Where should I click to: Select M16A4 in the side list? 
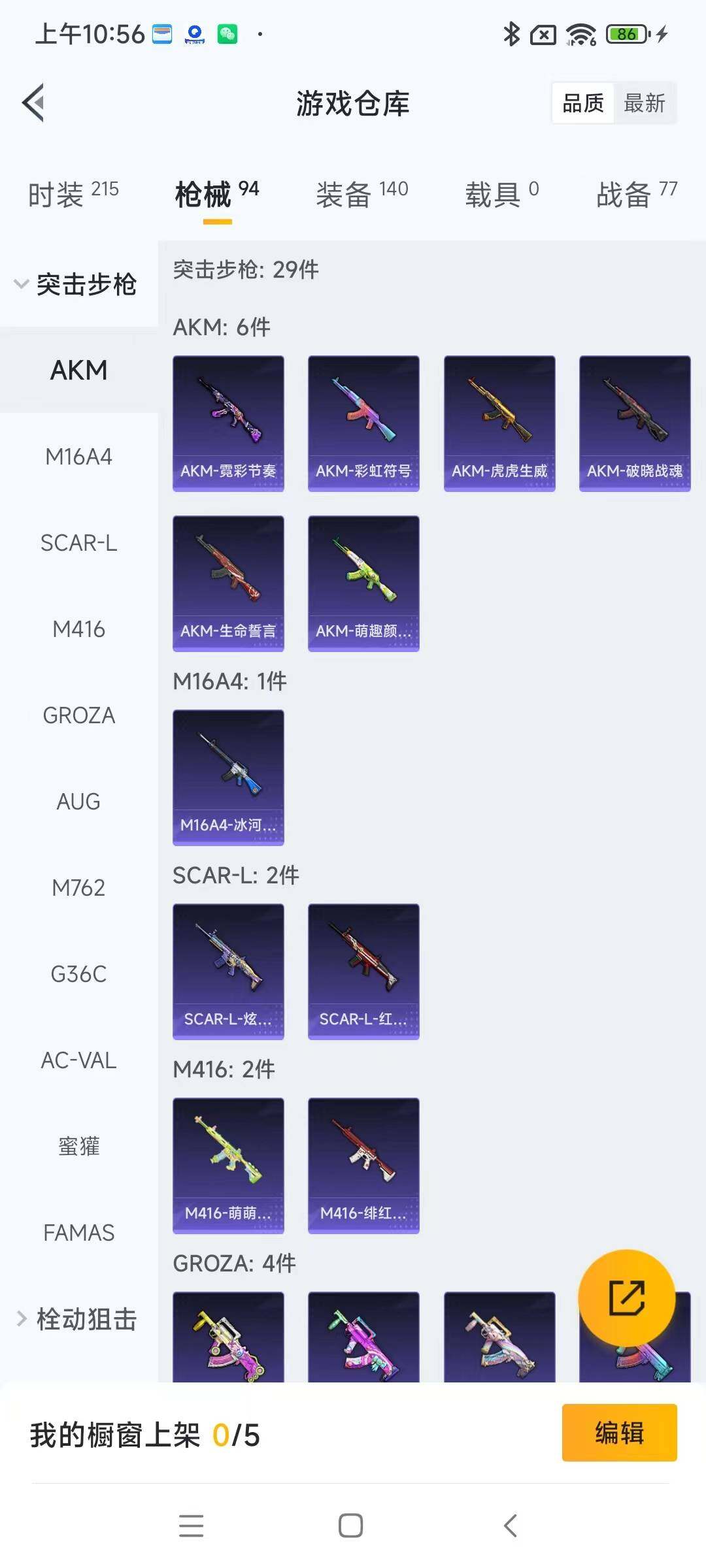click(x=78, y=456)
